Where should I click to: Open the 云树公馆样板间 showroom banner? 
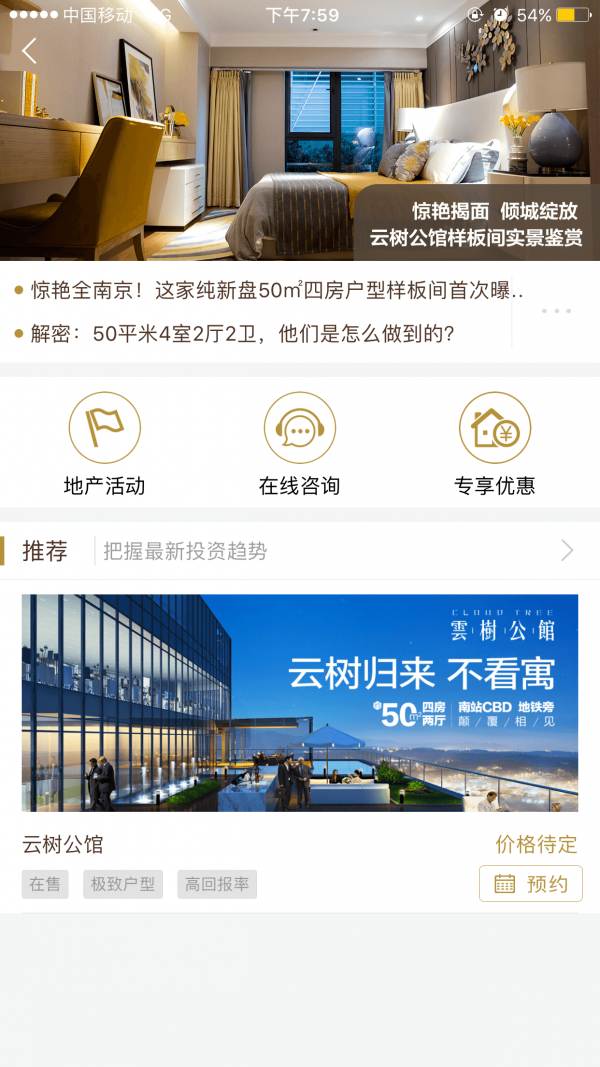tap(300, 150)
